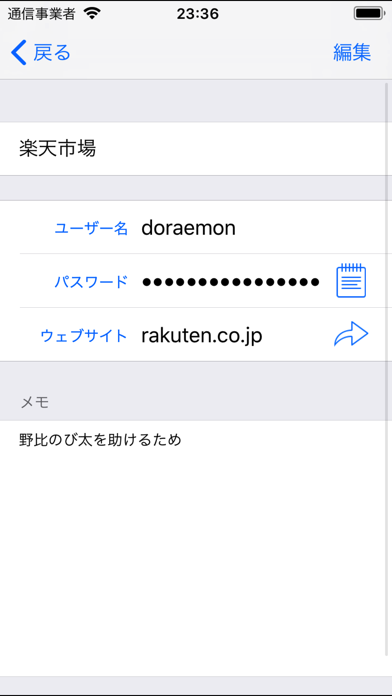
Task: Open 編集 to edit this entry
Action: [x=352, y=53]
